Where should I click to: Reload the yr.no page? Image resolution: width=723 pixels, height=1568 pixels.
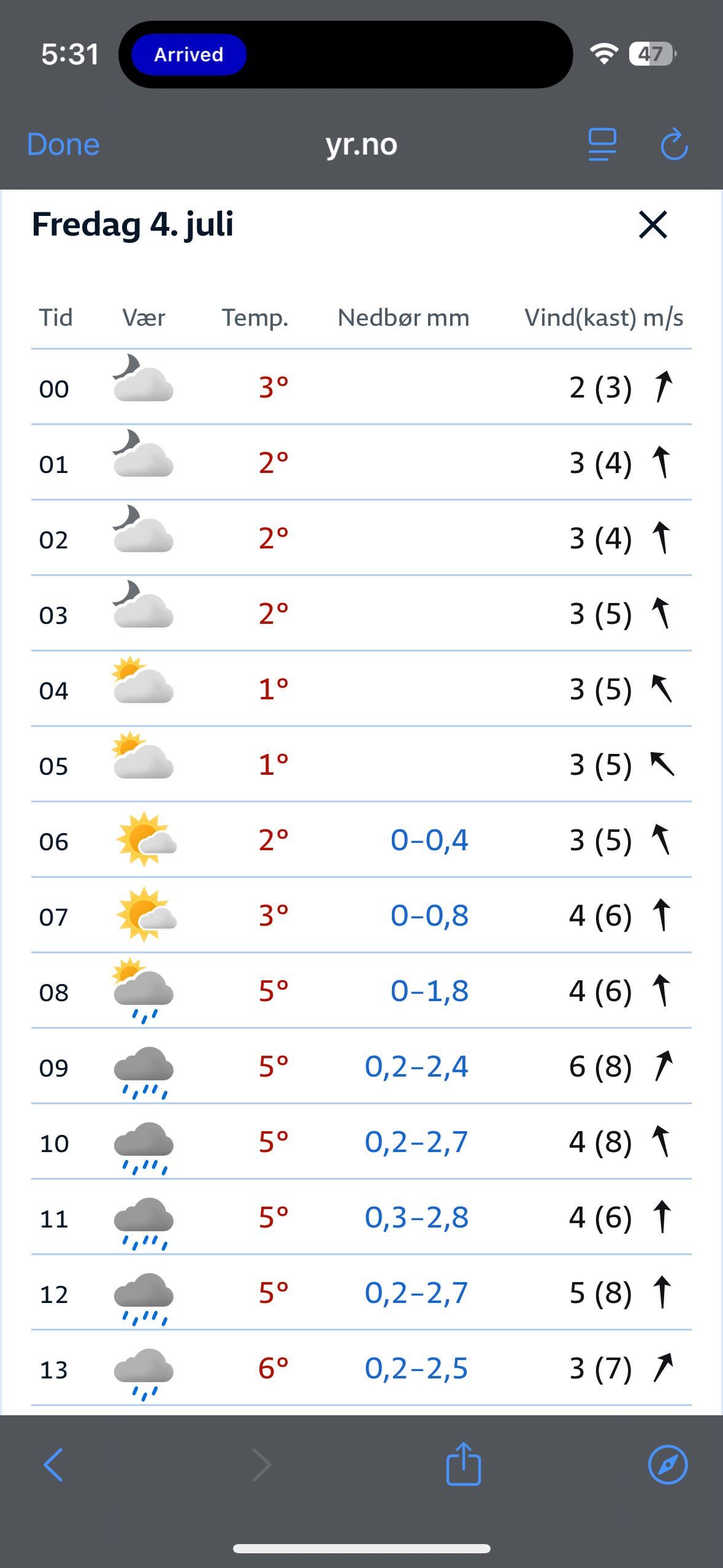click(673, 145)
